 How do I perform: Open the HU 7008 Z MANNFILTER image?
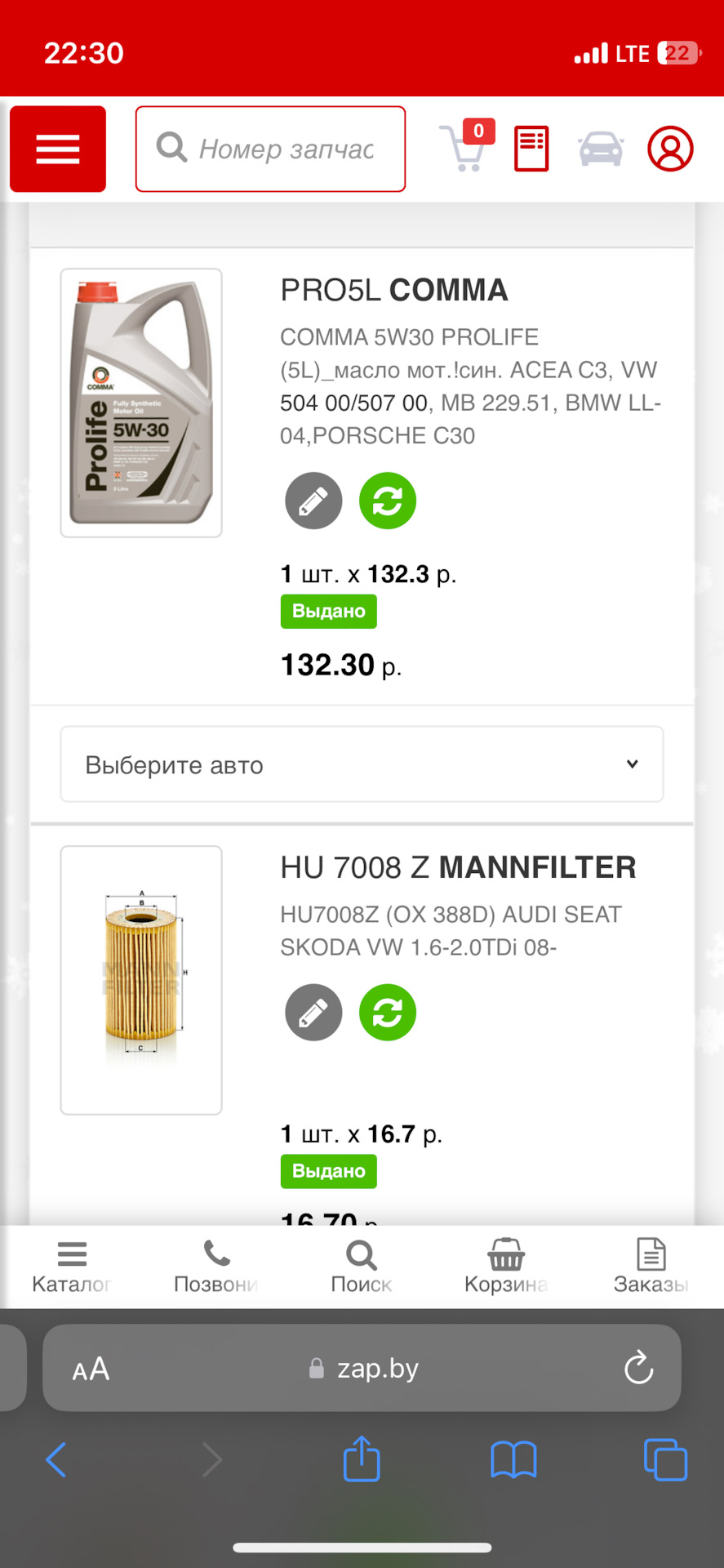coord(141,980)
